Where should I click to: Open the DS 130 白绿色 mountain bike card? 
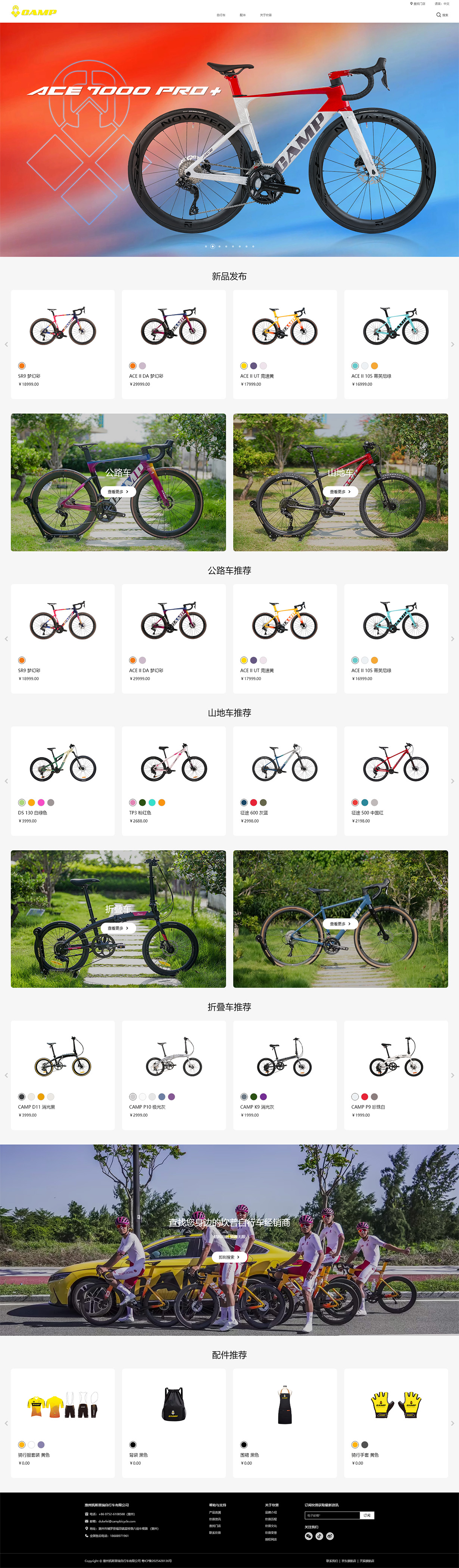pyautogui.click(x=63, y=780)
